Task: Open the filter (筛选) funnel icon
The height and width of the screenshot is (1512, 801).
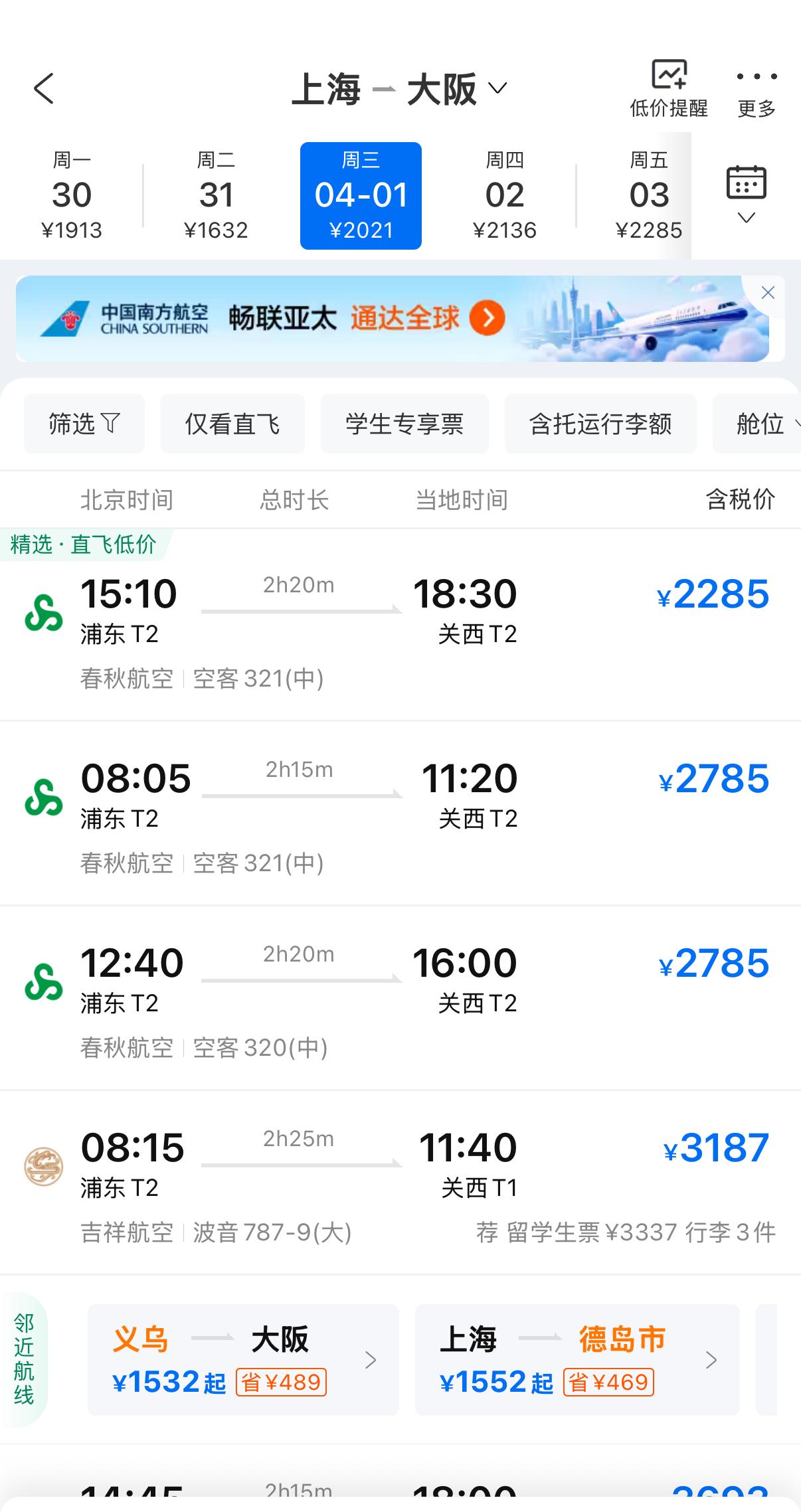Action: [x=84, y=423]
